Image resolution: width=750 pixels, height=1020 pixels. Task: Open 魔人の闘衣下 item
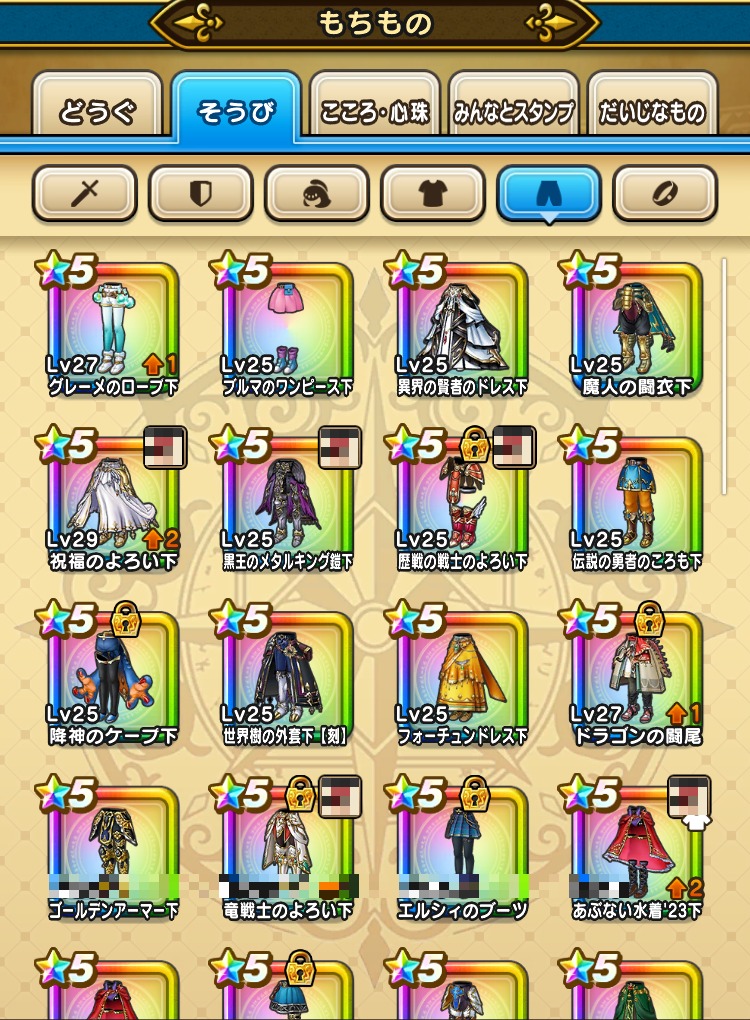click(x=637, y=330)
